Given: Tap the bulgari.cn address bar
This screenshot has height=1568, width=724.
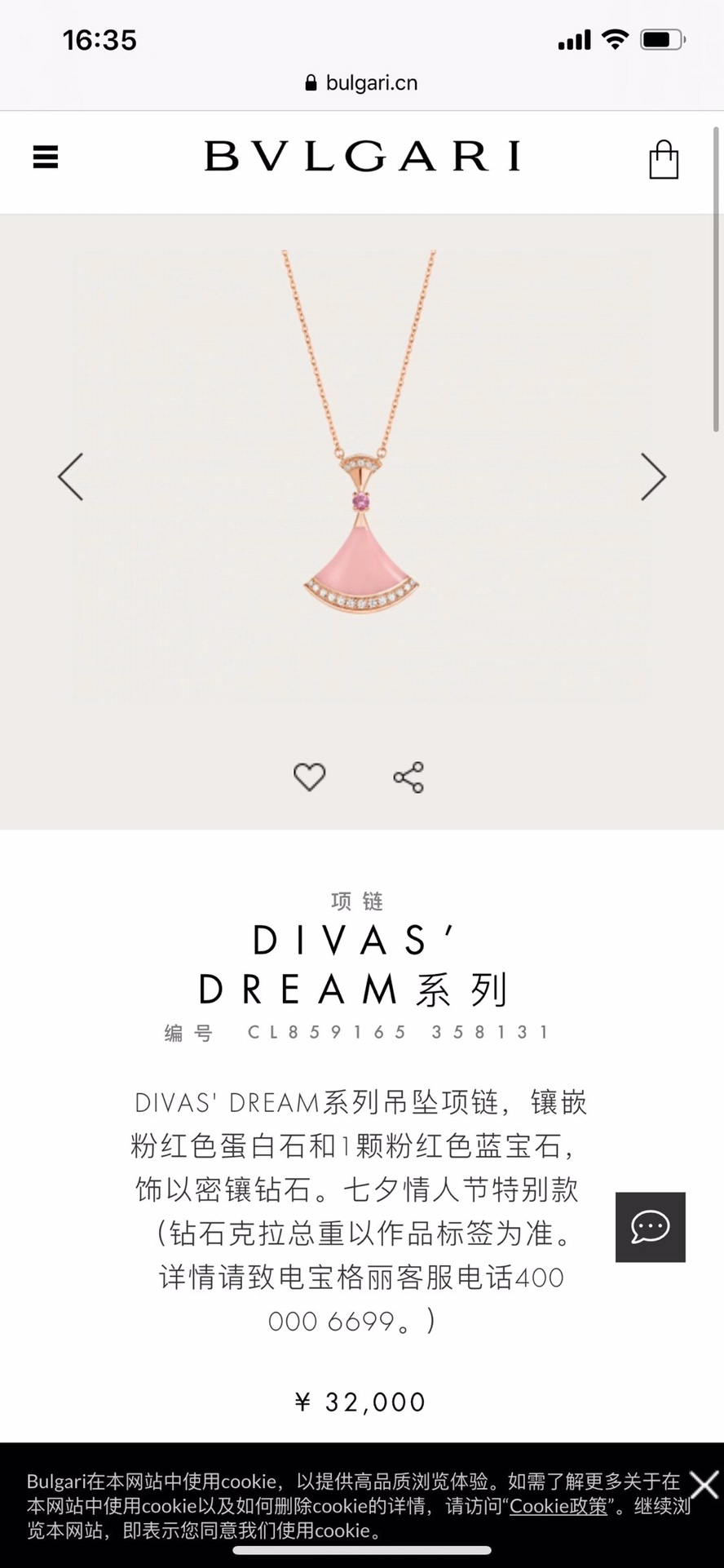Looking at the screenshot, I should tap(362, 82).
